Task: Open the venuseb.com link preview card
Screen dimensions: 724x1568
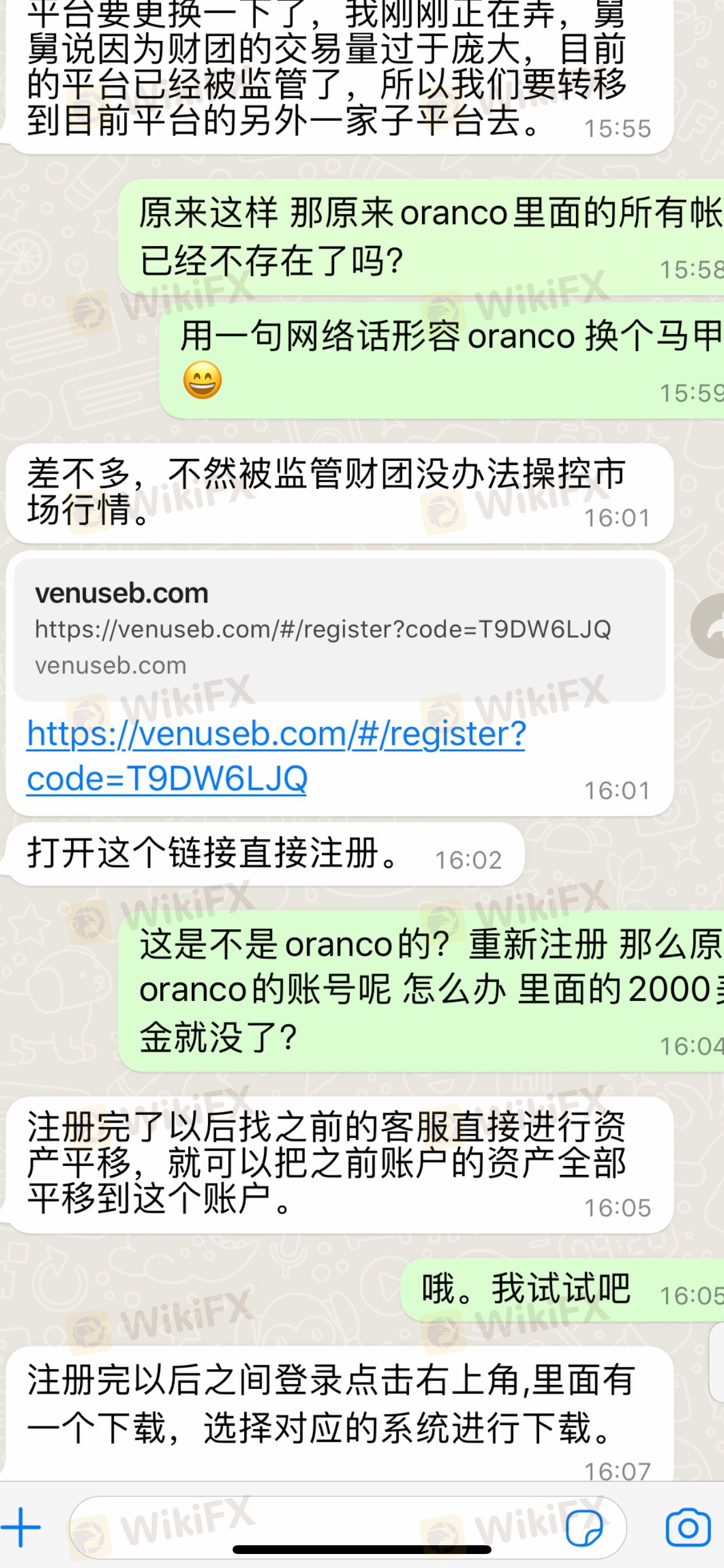Action: (x=339, y=629)
